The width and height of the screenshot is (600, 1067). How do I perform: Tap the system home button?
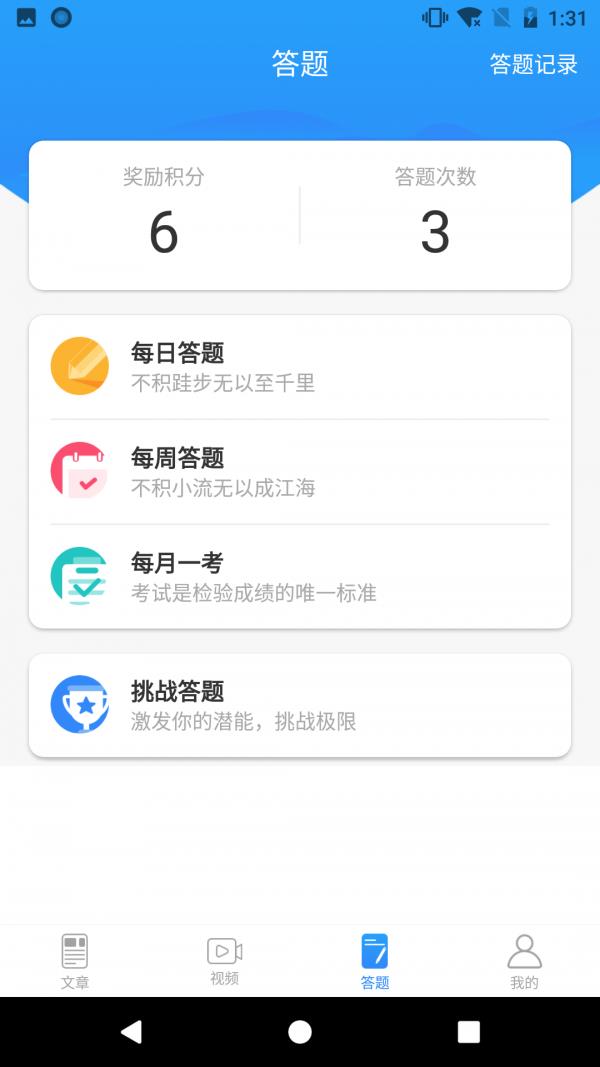click(300, 1032)
